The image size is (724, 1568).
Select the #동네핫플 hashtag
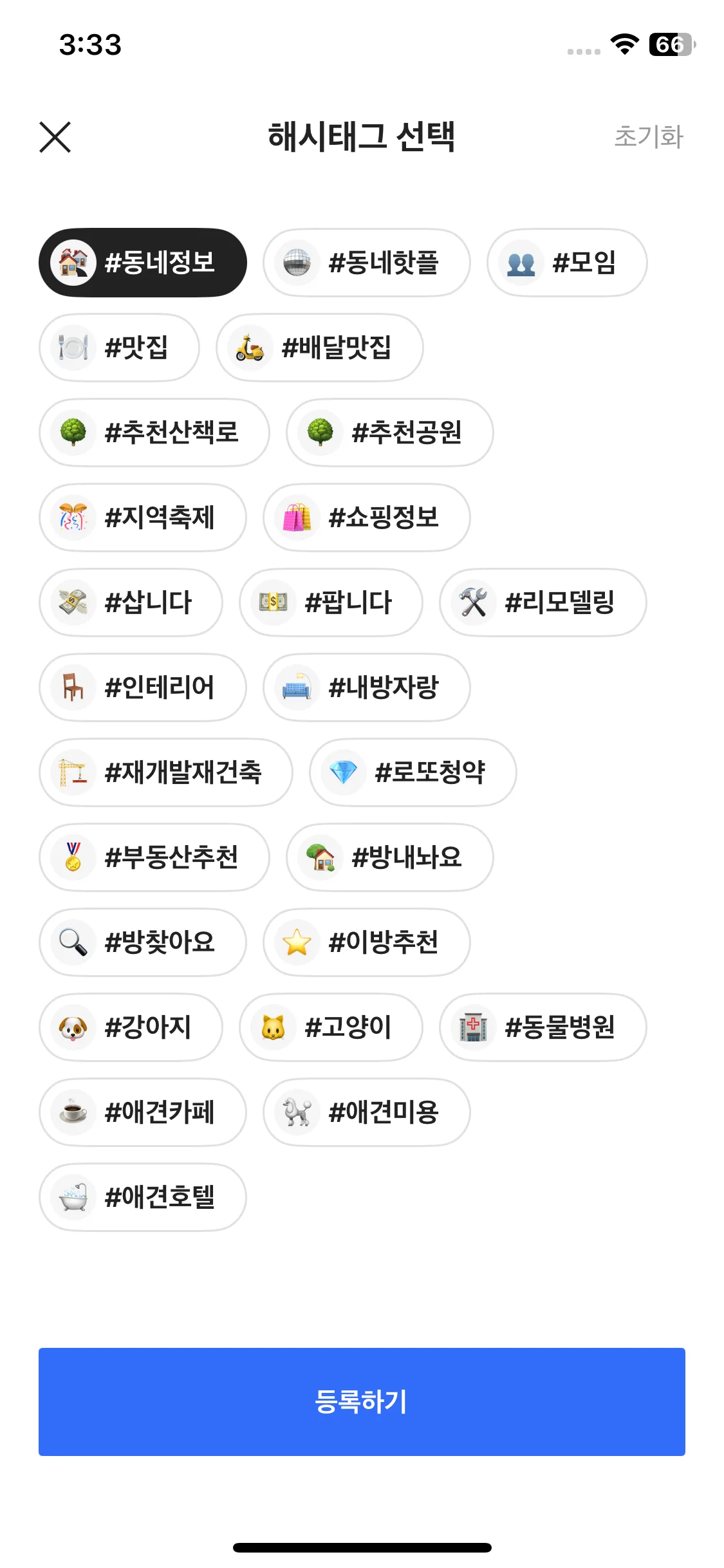coord(366,263)
